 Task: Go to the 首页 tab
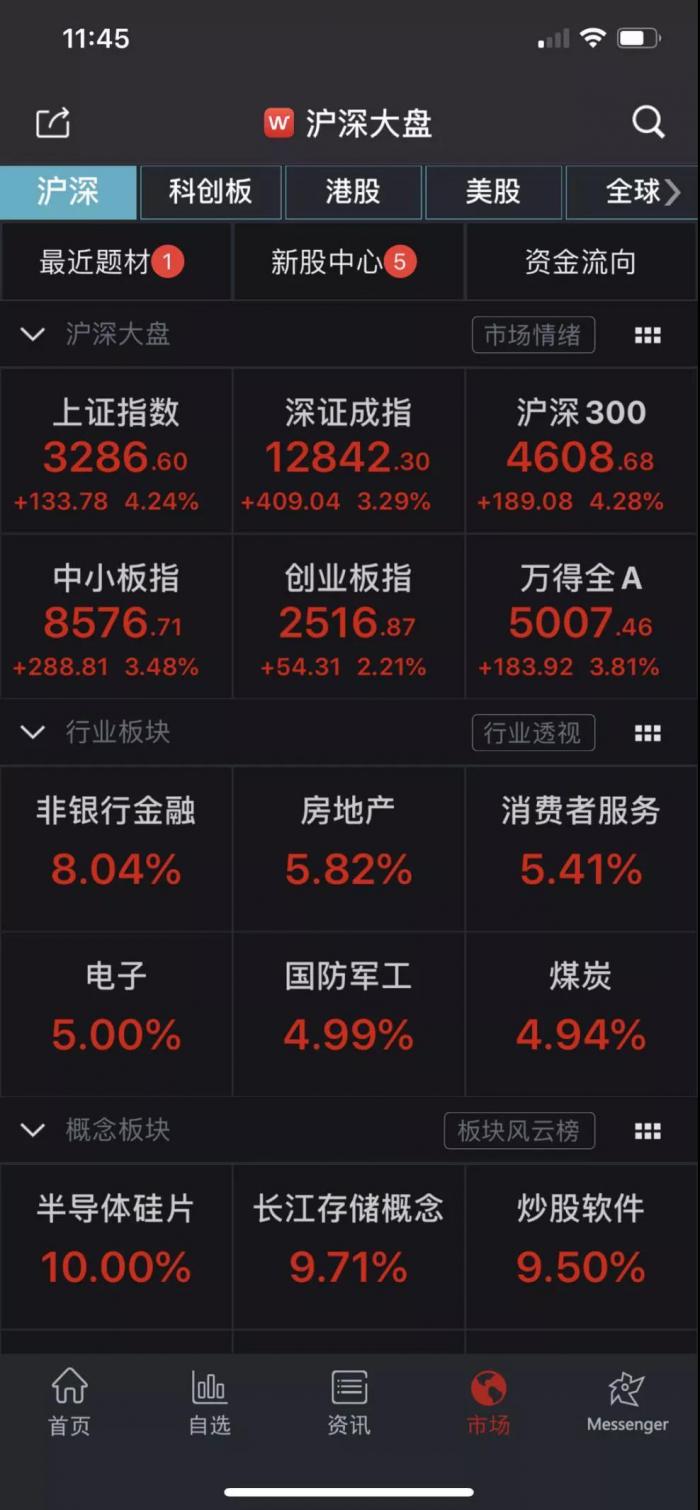pyautogui.click(x=69, y=1402)
